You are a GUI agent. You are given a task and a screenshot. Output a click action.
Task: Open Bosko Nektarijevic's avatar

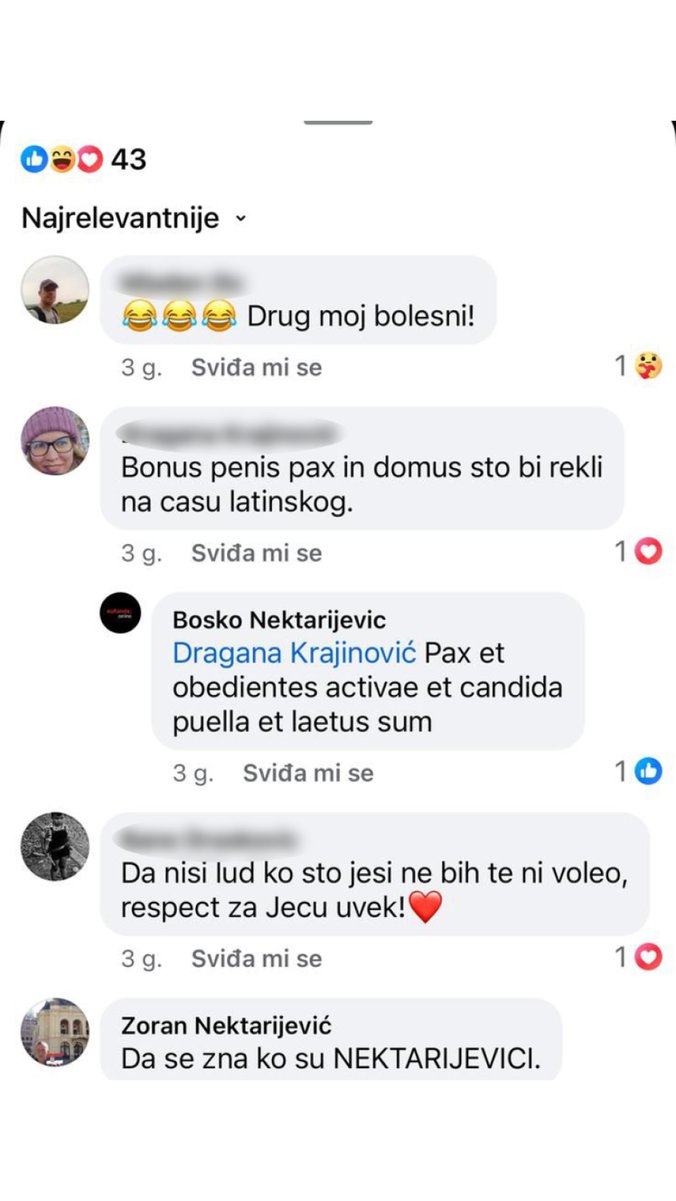pyautogui.click(x=120, y=612)
